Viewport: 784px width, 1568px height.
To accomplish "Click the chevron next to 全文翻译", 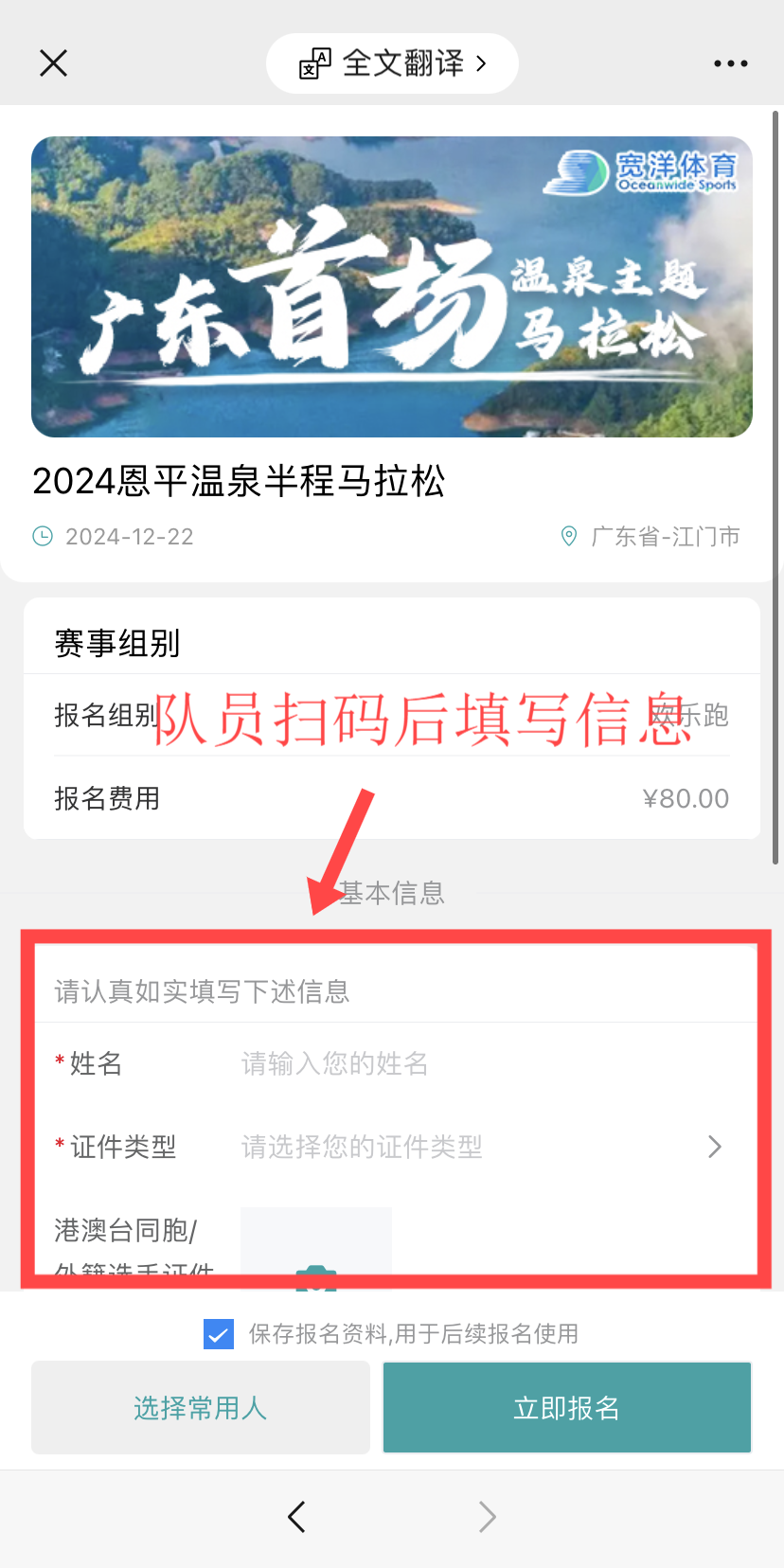I will pyautogui.click(x=483, y=62).
